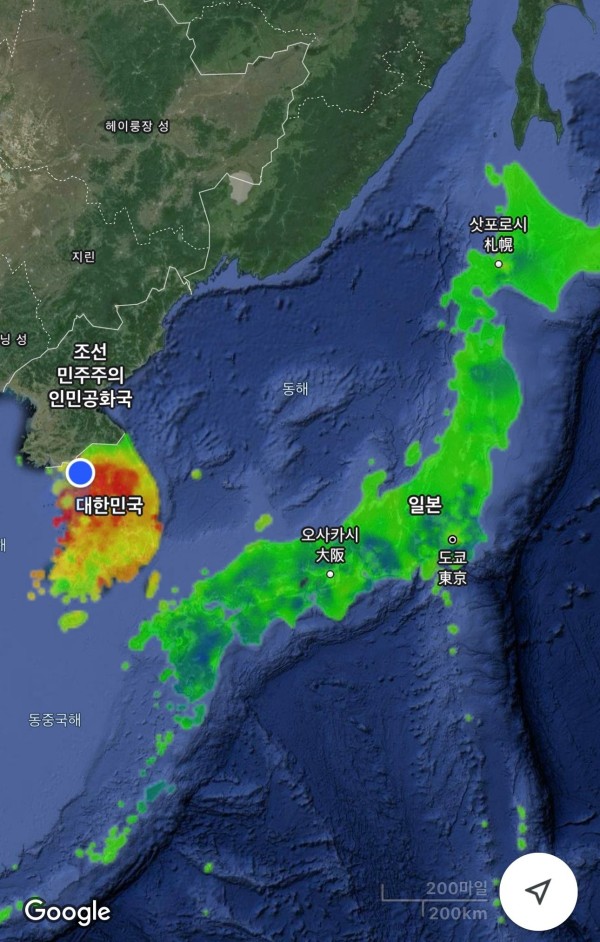Tap the my-location arrow button
600x942 pixels.
[x=539, y=891]
